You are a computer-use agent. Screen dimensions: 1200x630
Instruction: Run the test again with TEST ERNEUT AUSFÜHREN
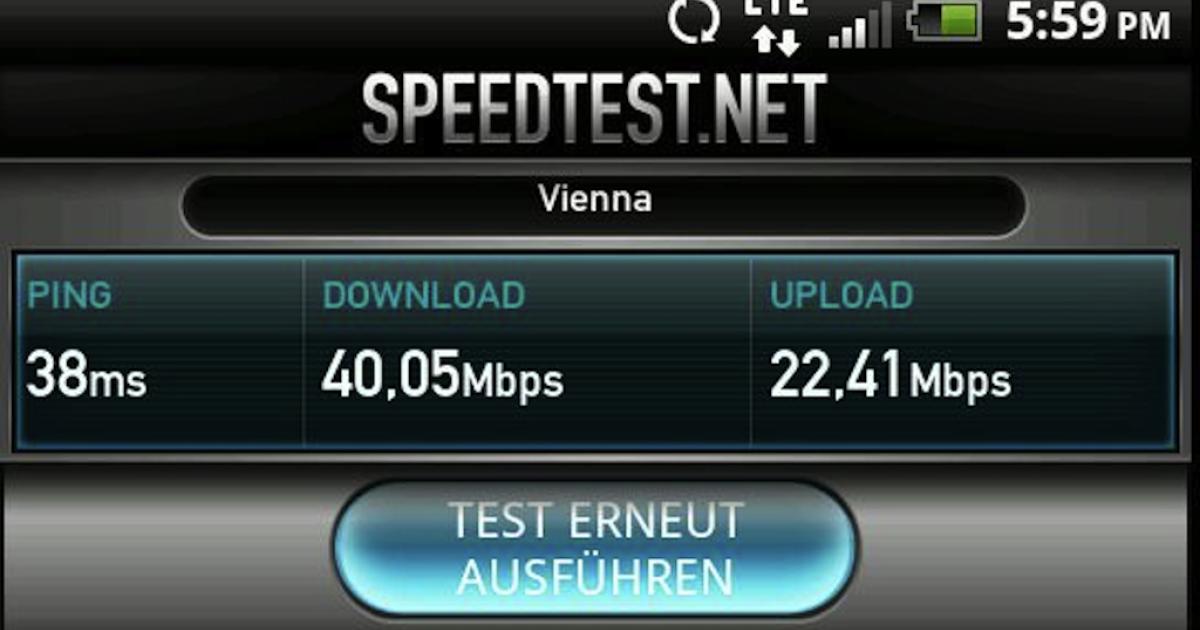[596, 548]
